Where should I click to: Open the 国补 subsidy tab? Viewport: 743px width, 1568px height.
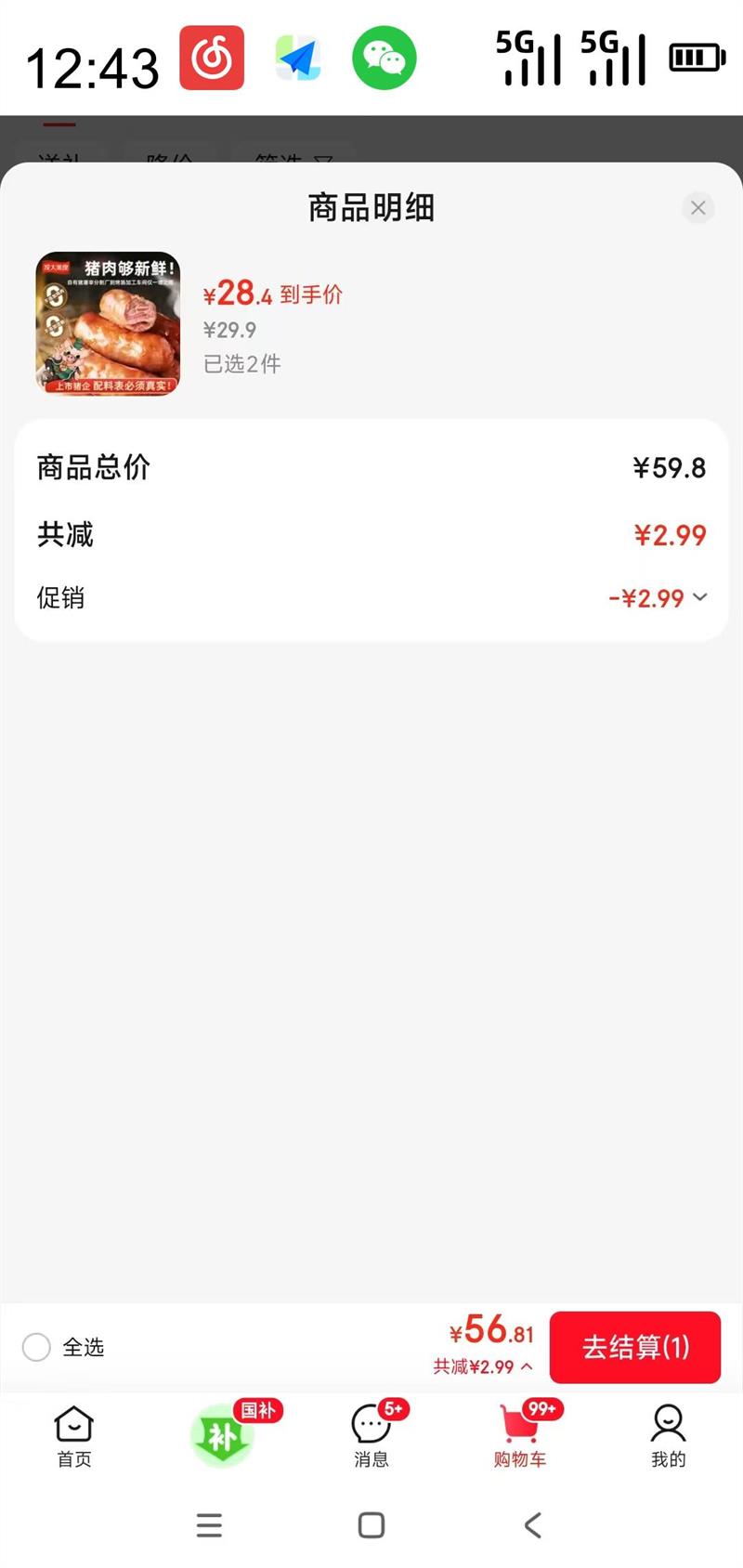click(x=223, y=1436)
